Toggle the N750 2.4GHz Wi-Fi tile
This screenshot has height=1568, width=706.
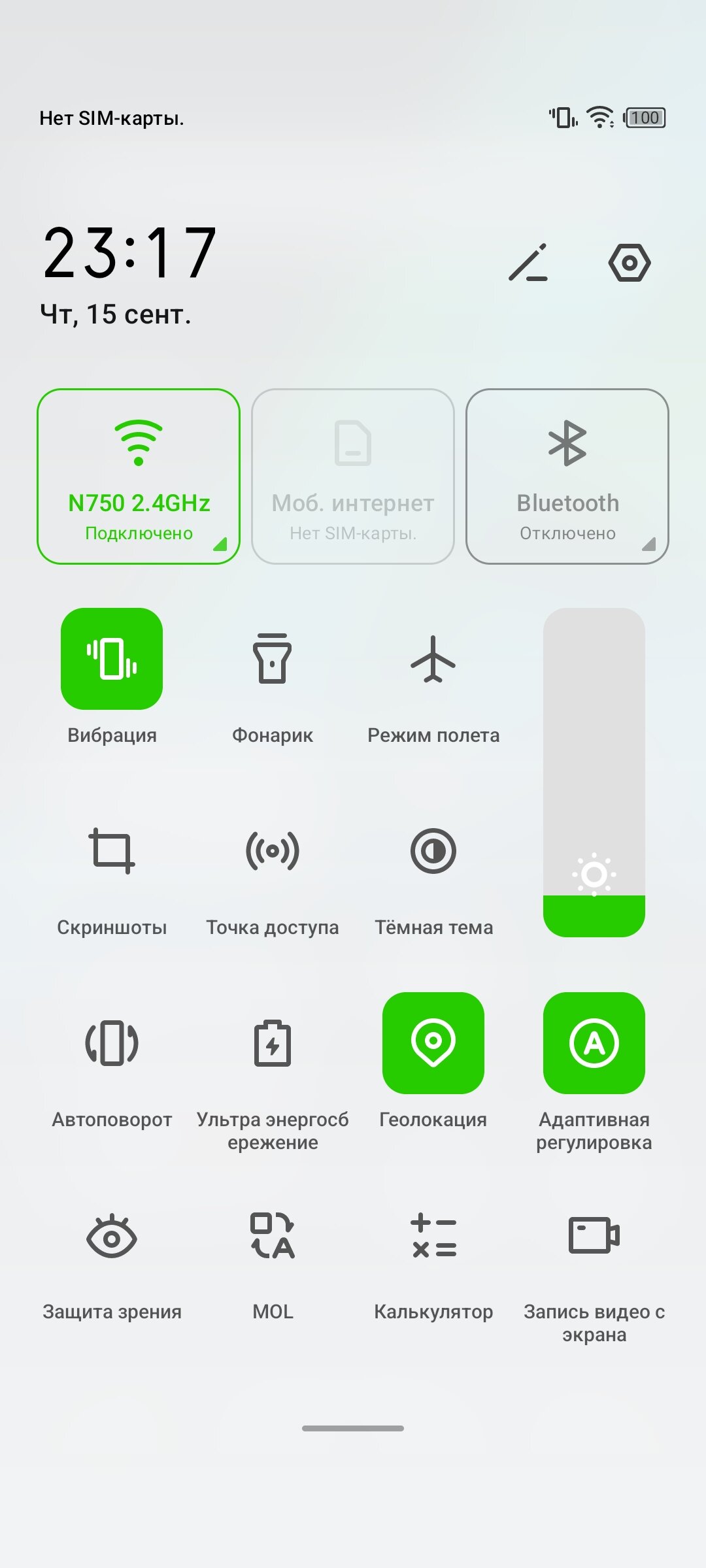click(x=139, y=476)
